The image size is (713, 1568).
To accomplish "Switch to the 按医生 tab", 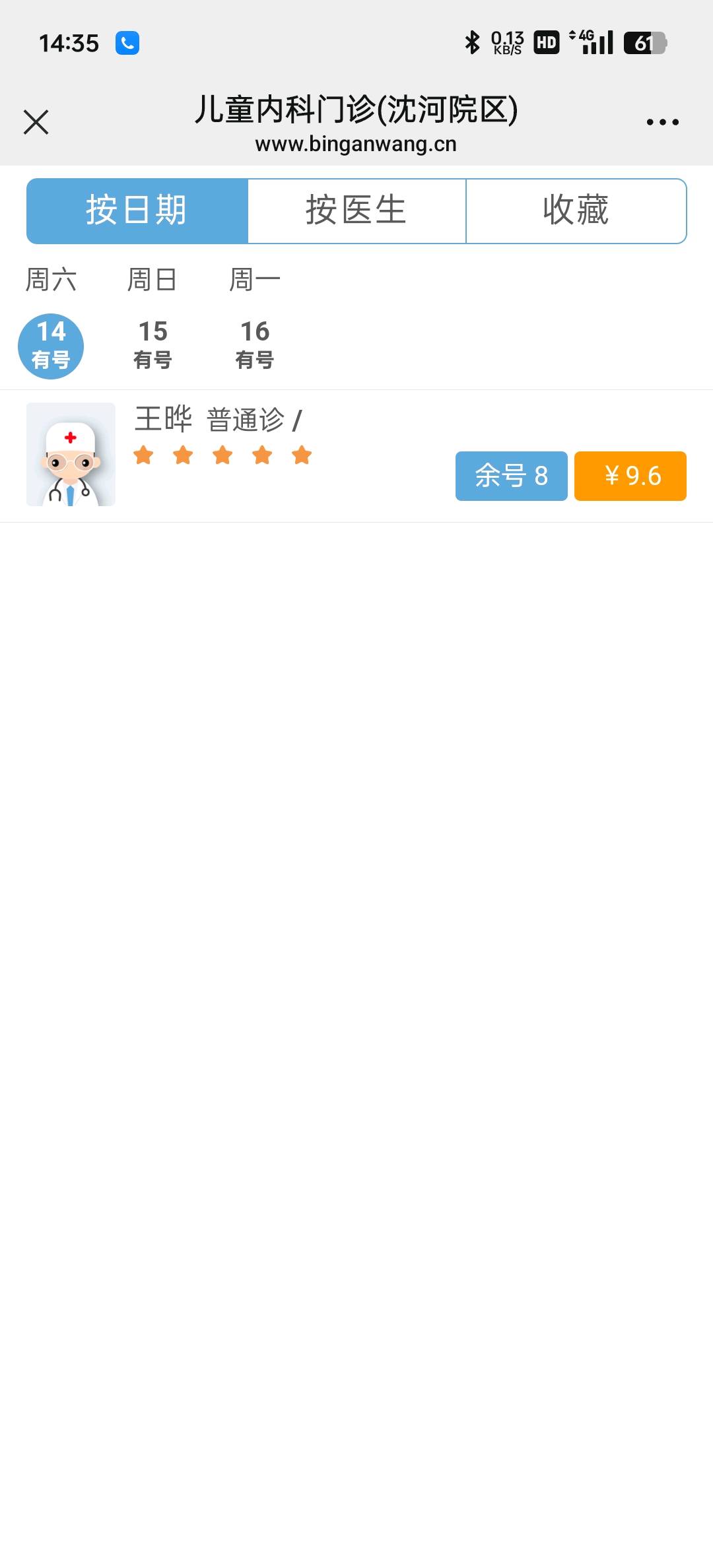I will click(x=356, y=211).
